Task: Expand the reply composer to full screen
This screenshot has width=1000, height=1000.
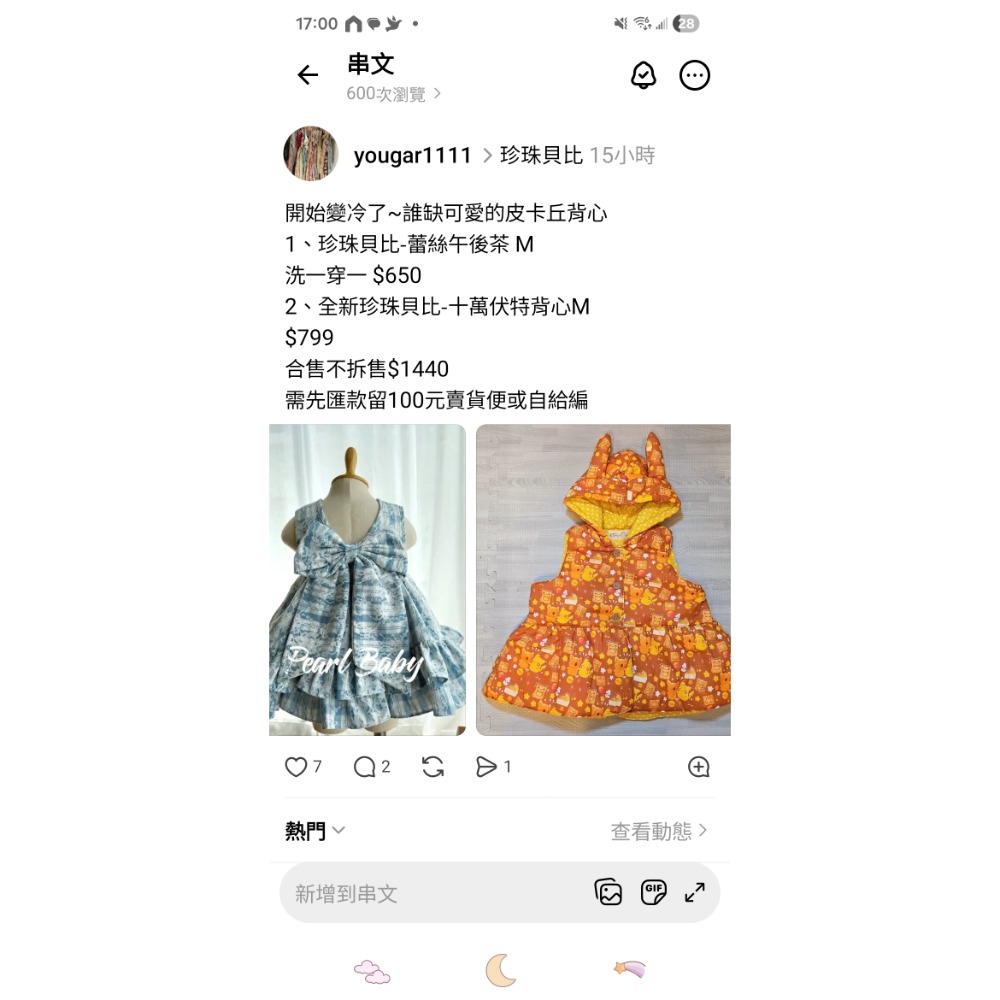Action: pyautogui.click(x=695, y=892)
